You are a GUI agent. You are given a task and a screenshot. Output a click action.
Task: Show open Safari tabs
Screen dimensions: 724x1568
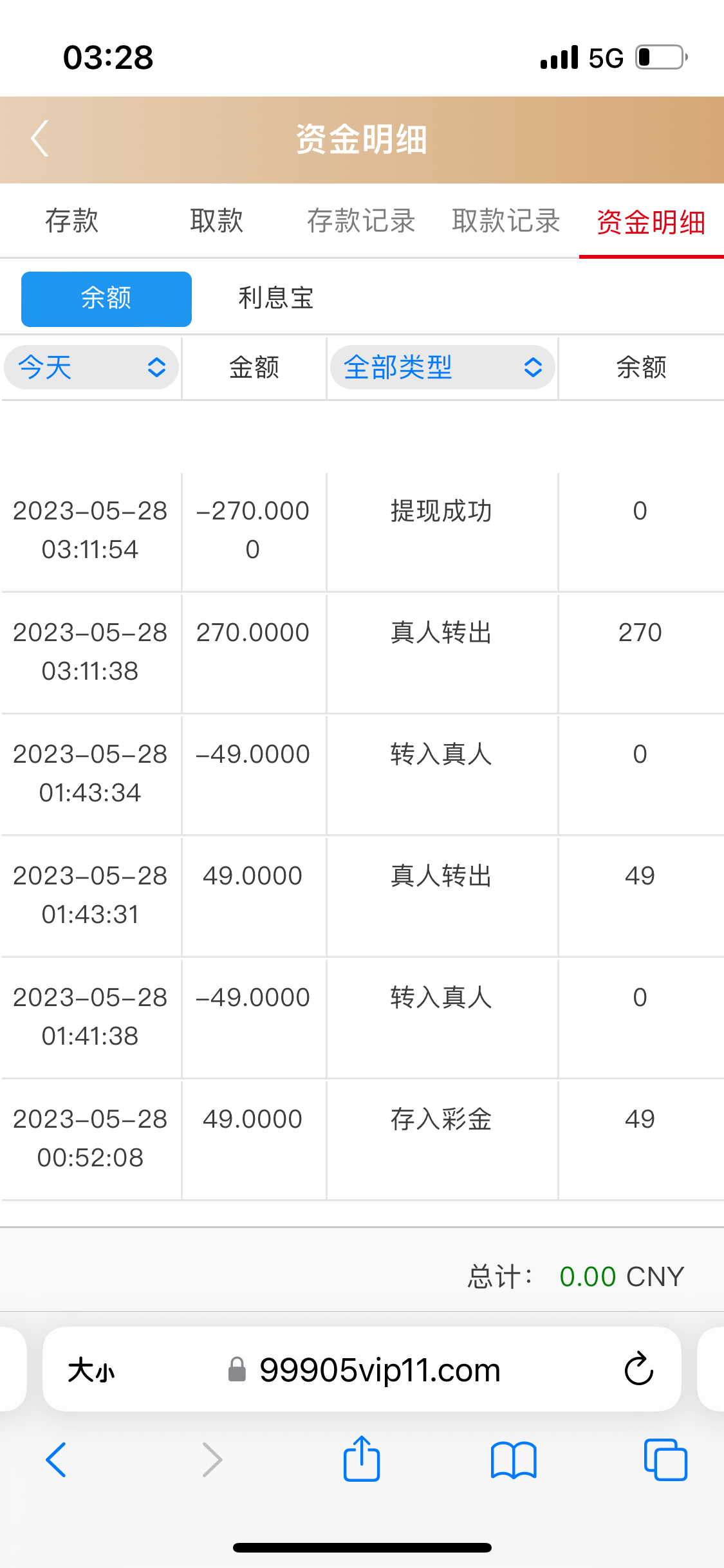click(665, 1459)
